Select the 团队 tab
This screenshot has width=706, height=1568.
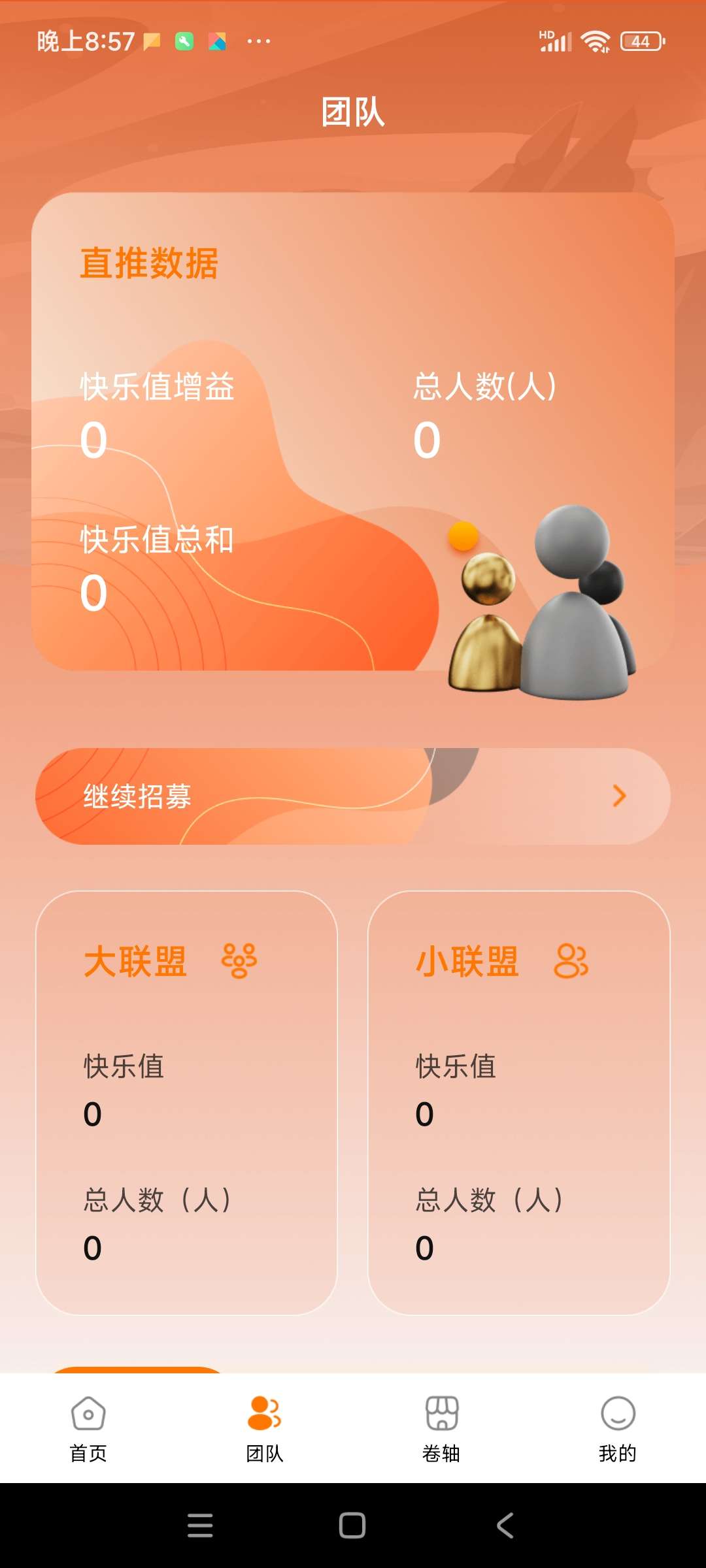(265, 1428)
